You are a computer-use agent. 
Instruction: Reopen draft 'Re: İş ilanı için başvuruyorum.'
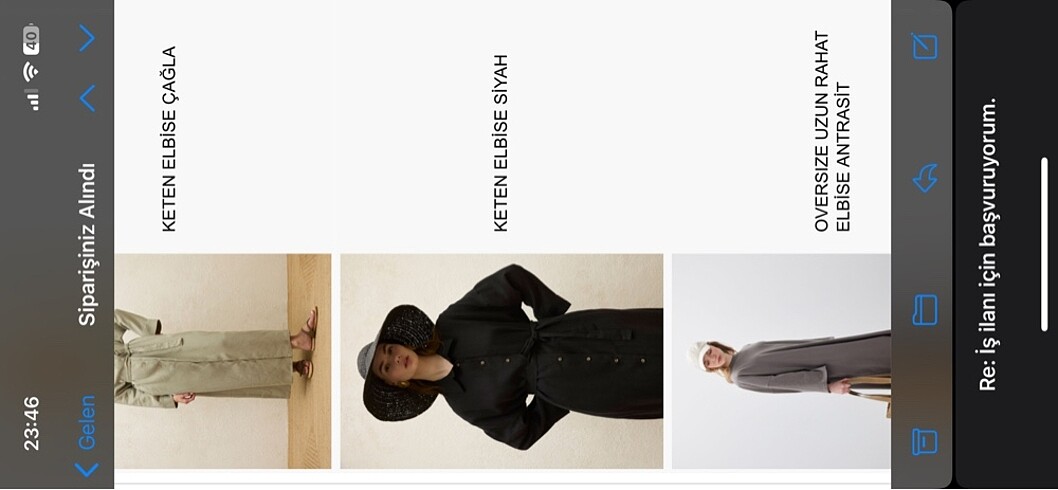(988, 245)
